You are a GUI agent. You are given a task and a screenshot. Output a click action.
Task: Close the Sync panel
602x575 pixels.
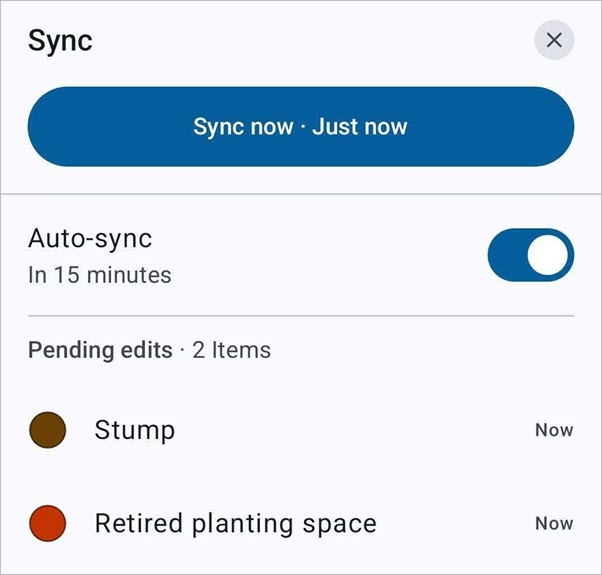pos(554,41)
